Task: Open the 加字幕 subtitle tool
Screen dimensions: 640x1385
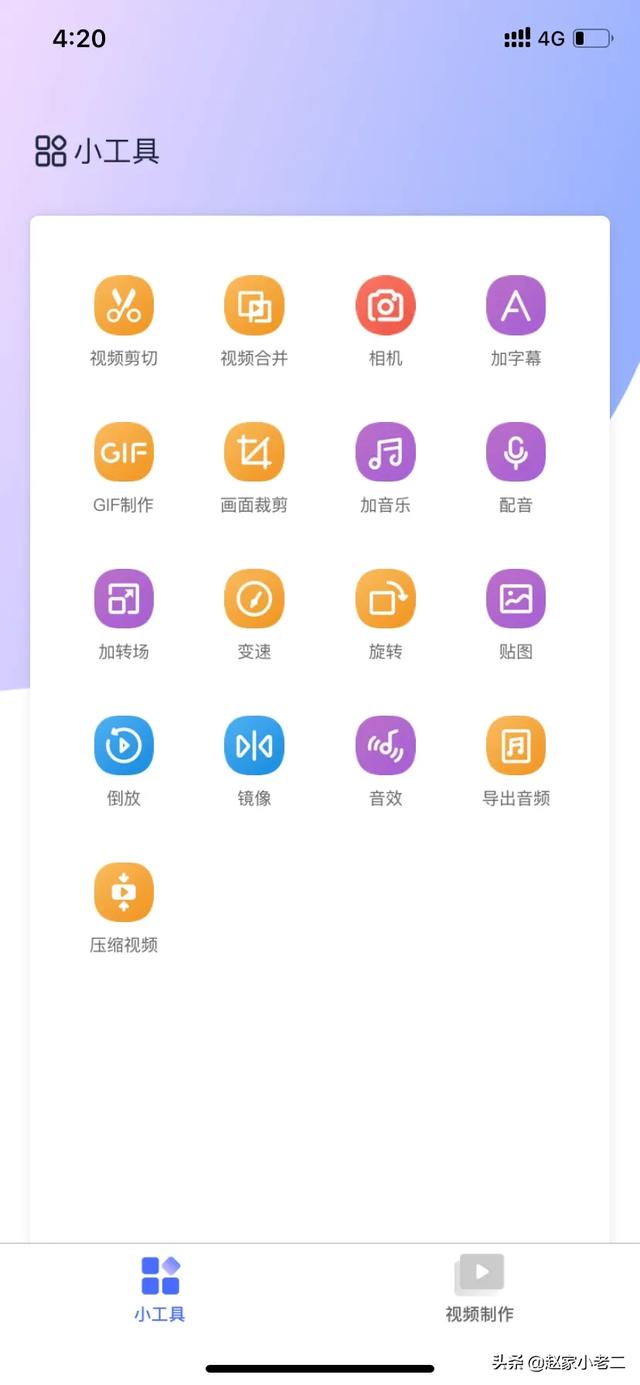Action: click(x=515, y=306)
